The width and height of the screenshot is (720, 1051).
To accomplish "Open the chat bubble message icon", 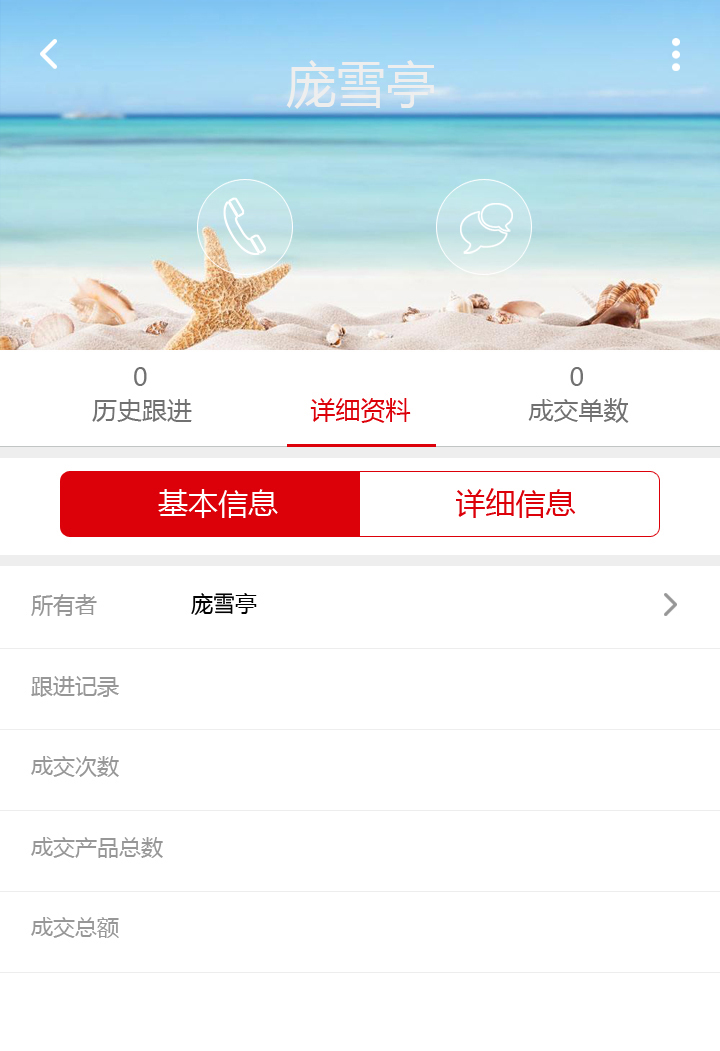I will point(484,227).
